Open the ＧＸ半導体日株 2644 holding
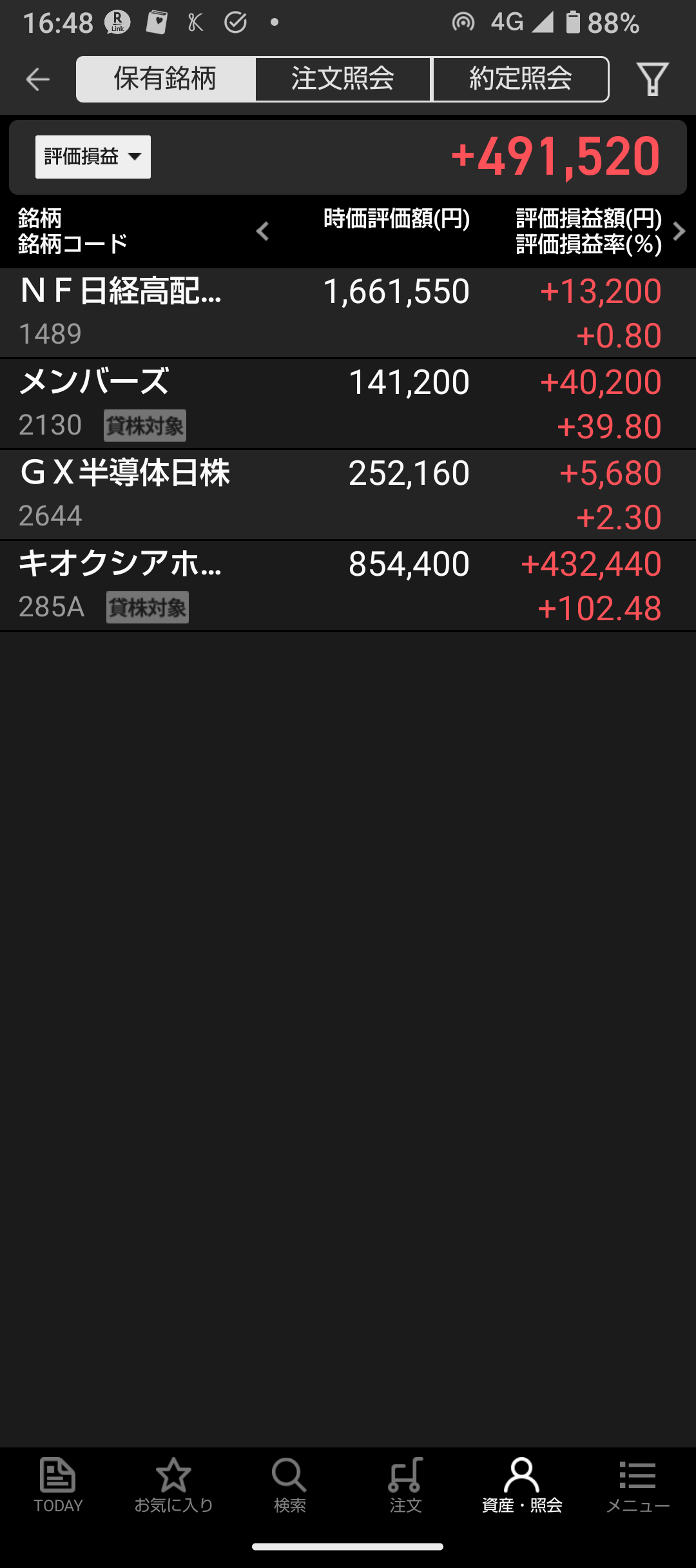Screen dimensions: 696x1568 click(348, 495)
